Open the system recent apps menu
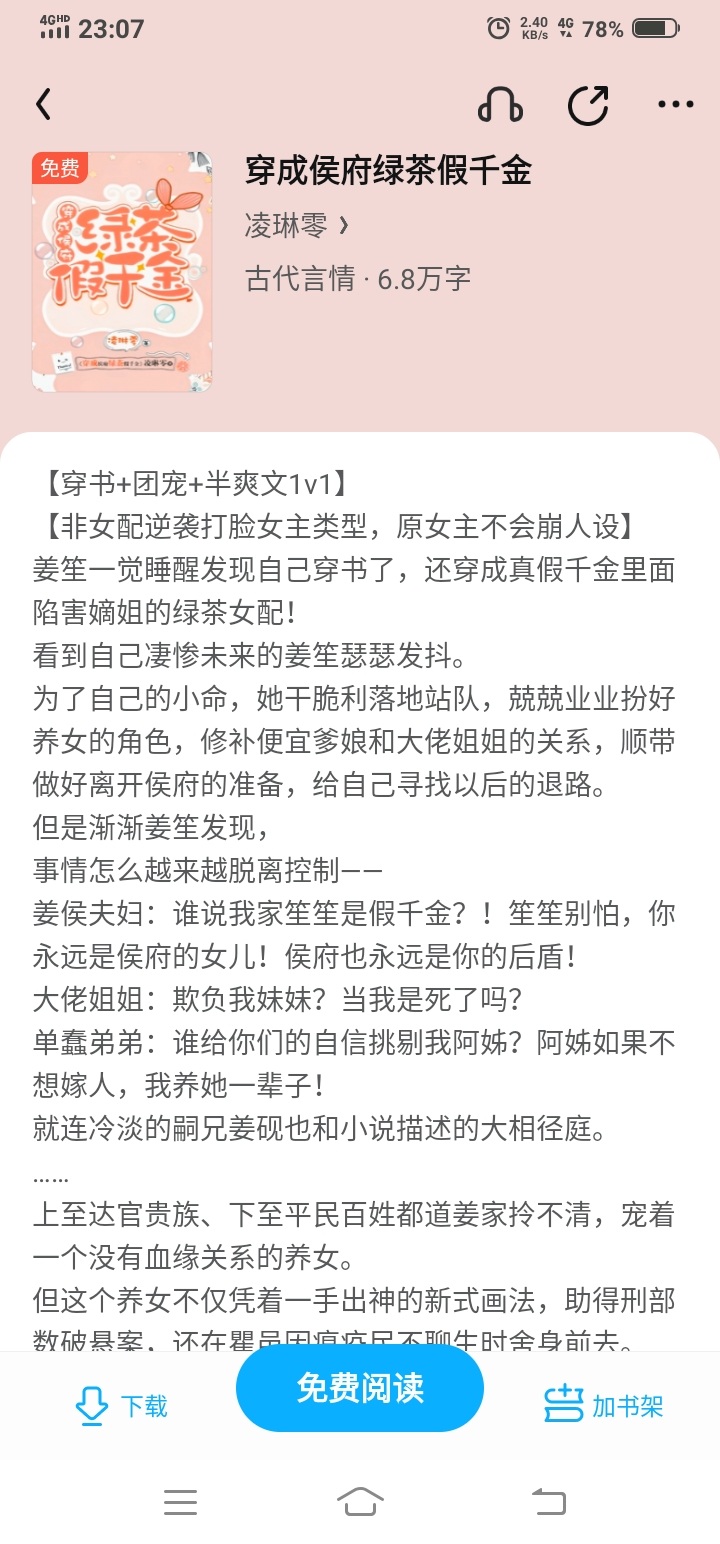Image resolution: width=720 pixels, height=1544 pixels. pyautogui.click(x=180, y=1501)
